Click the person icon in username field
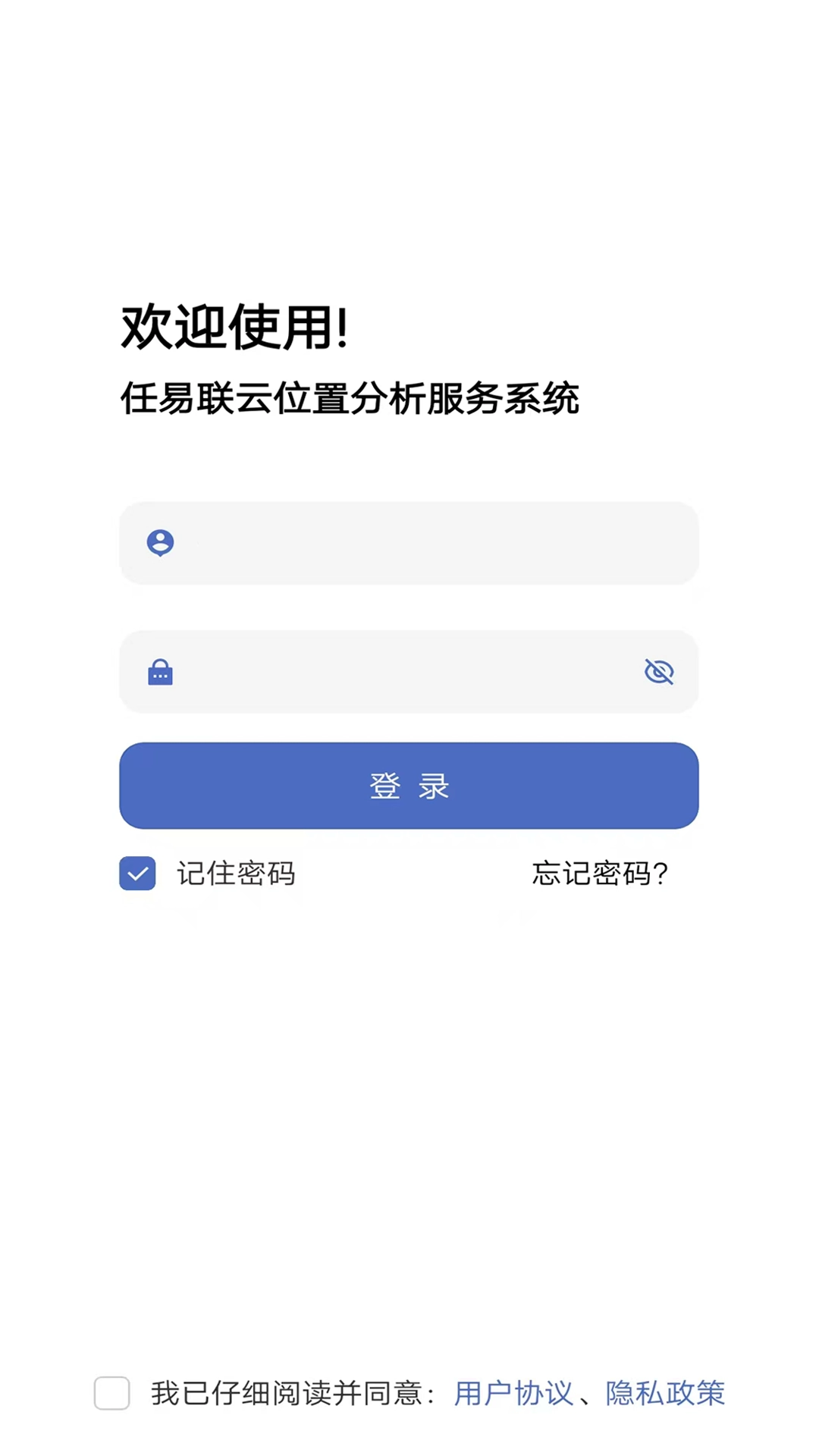The height and width of the screenshot is (1456, 819). tap(160, 543)
